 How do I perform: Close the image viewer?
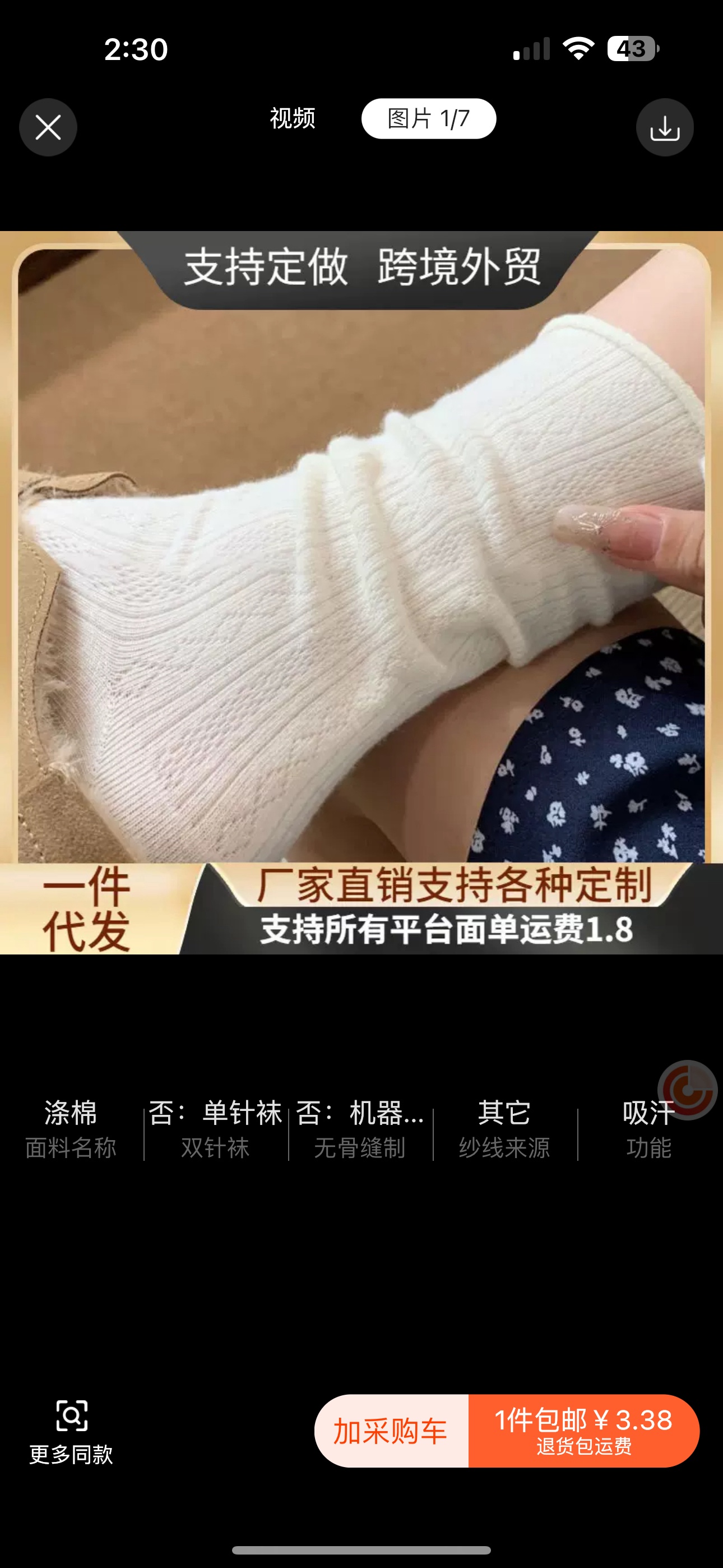(x=48, y=127)
